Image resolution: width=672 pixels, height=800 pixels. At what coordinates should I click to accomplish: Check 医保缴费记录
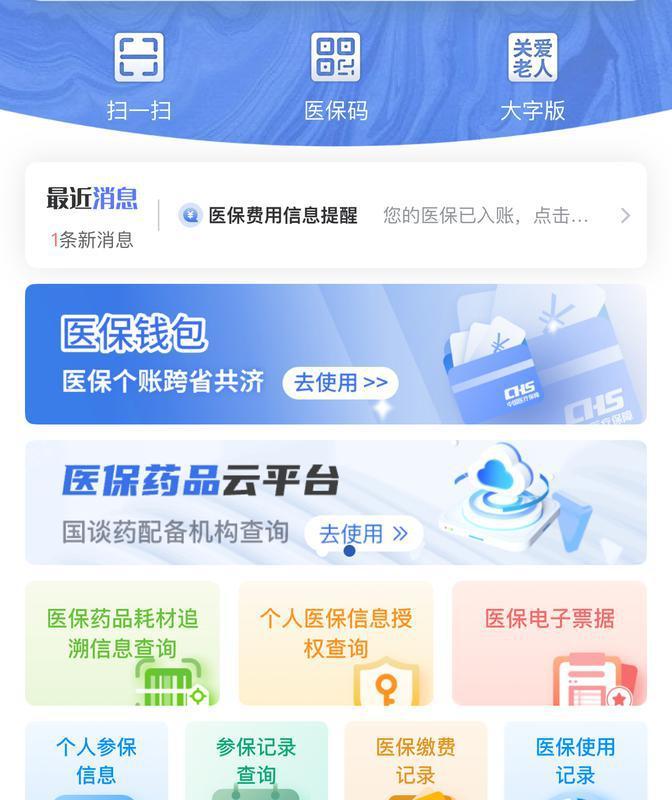pyautogui.click(x=415, y=761)
